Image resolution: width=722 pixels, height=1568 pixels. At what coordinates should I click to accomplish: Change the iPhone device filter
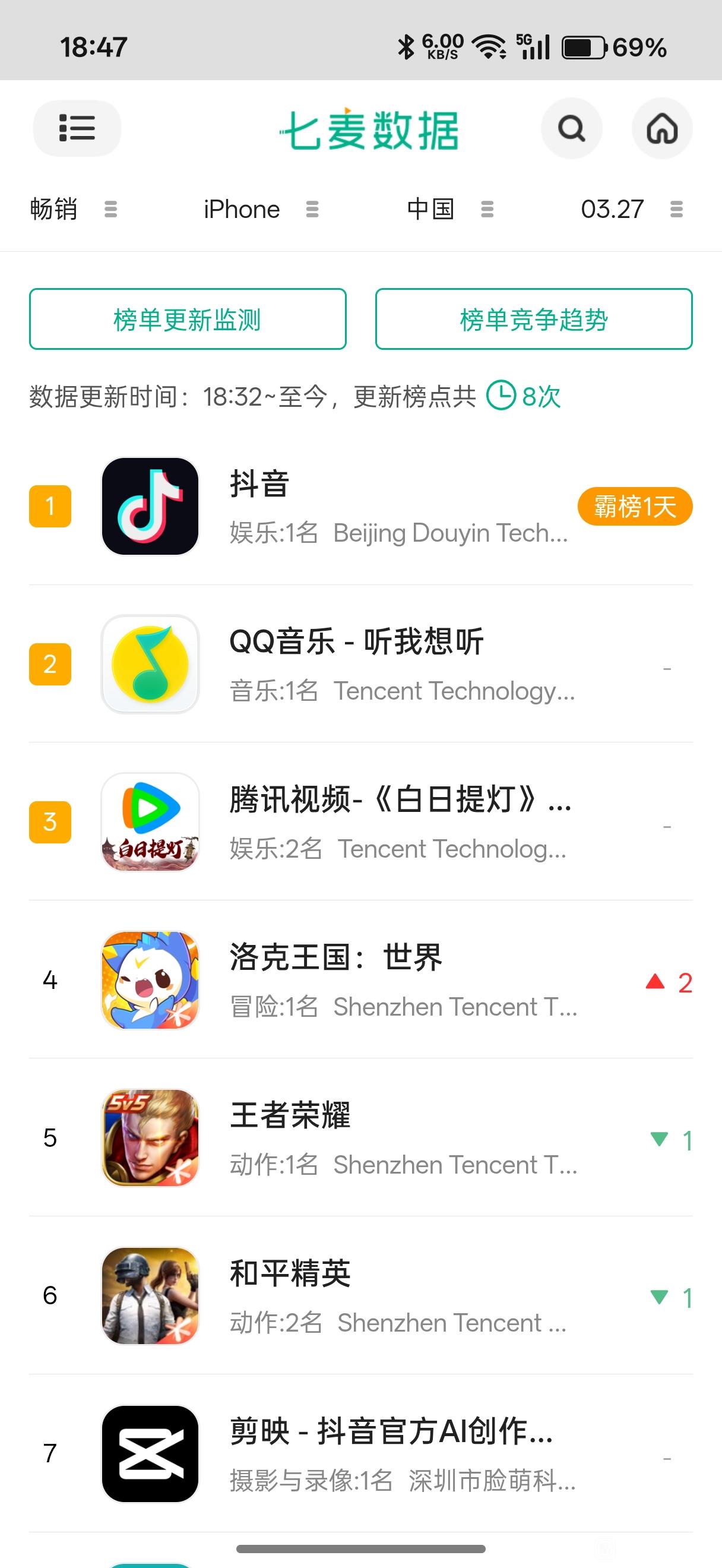[260, 210]
